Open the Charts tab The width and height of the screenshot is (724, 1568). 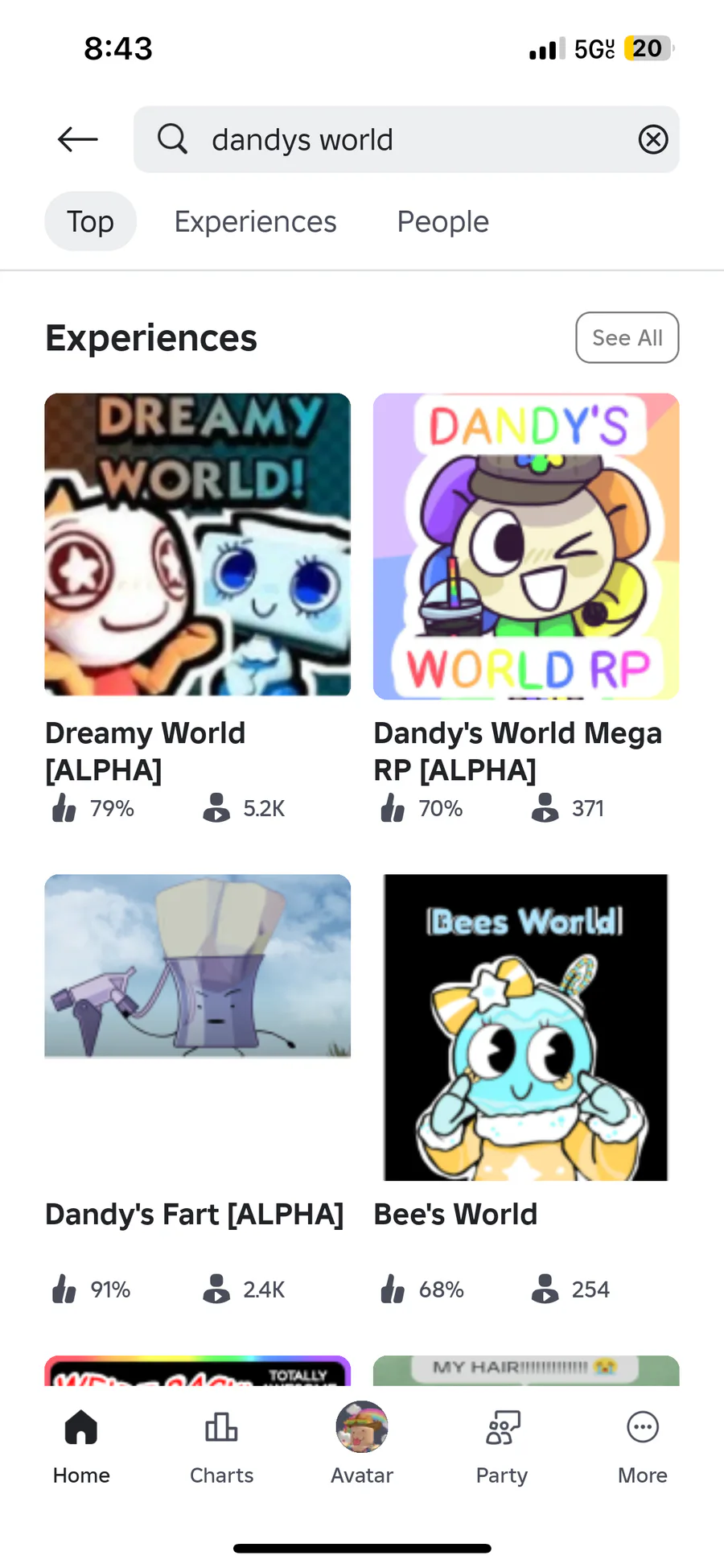[x=221, y=1444]
